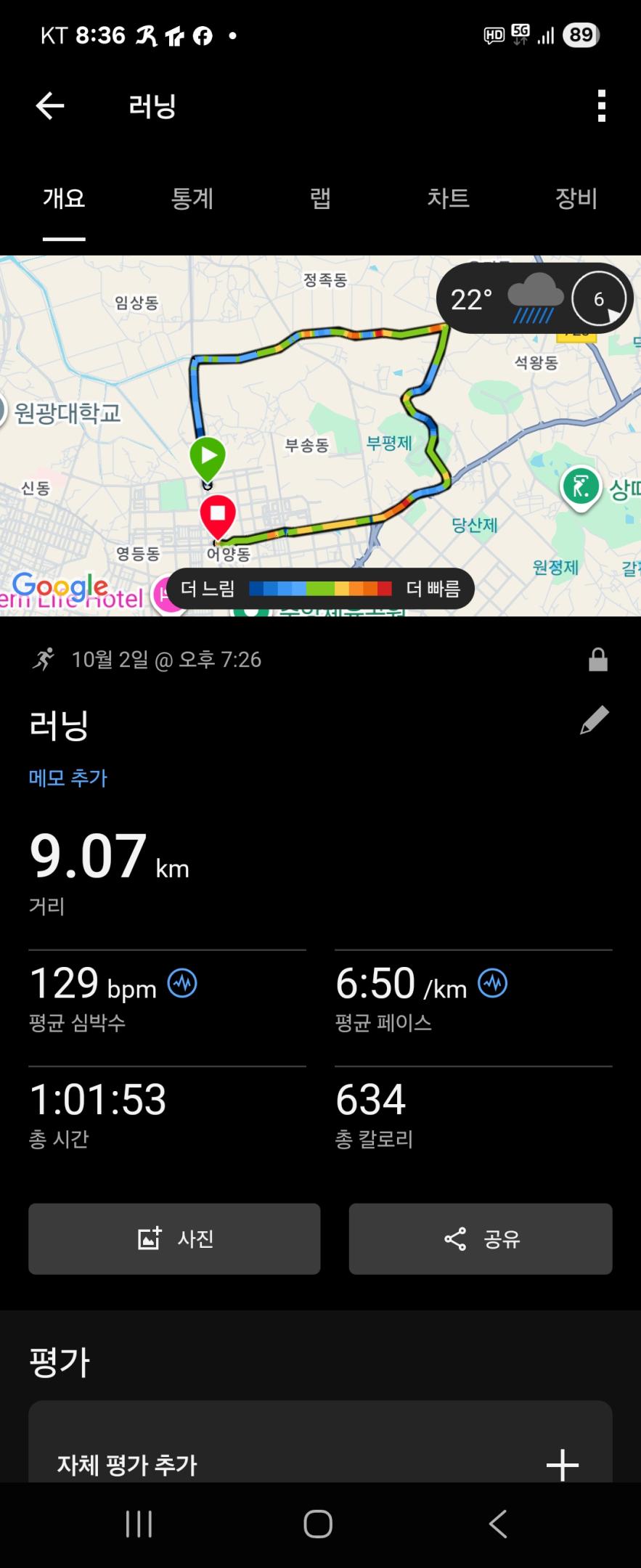Edit the activity name with pencil icon
Screen dimensions: 641x1568
(594, 721)
